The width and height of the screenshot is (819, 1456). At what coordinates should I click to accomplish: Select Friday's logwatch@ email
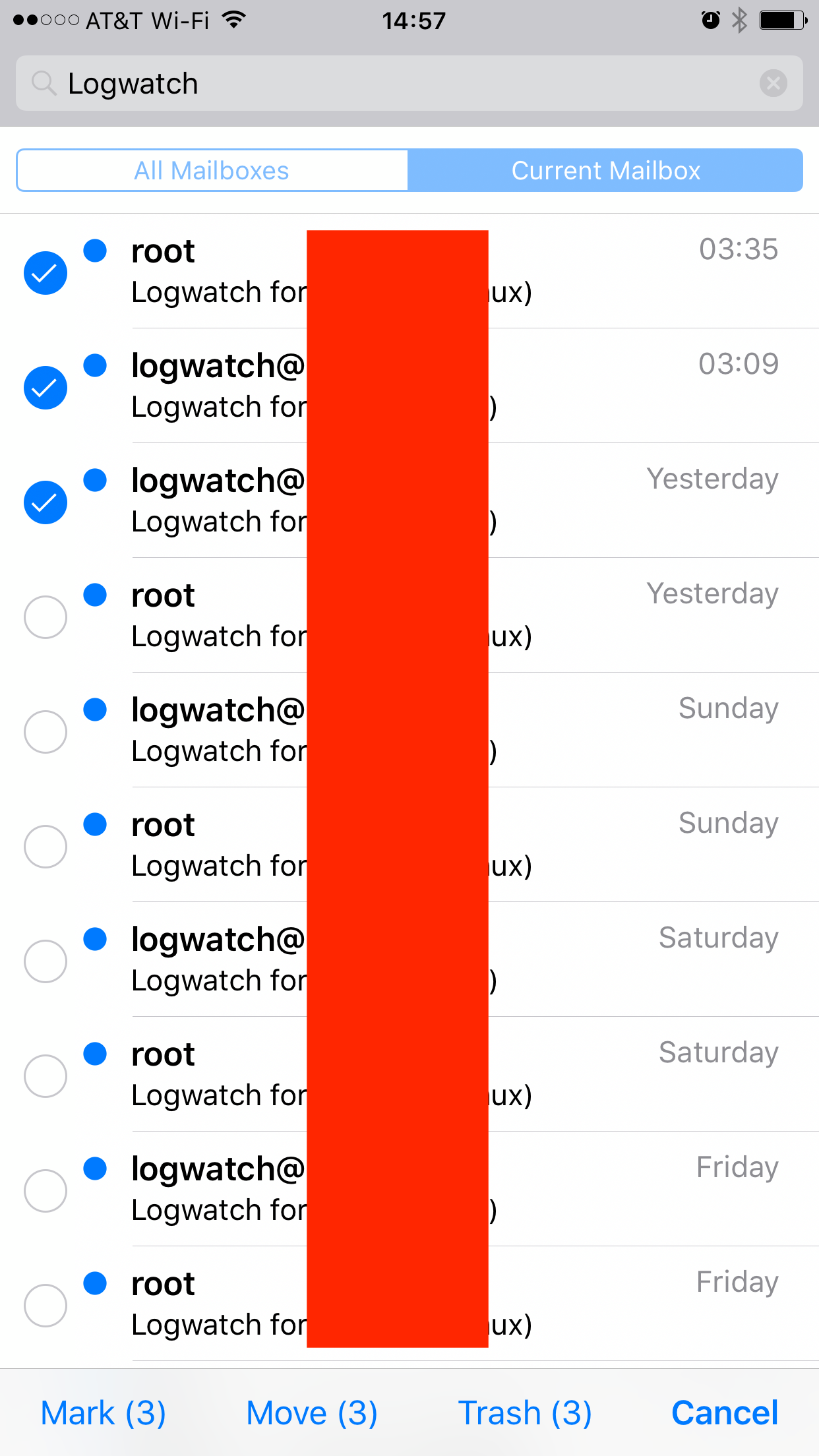[45, 1191]
